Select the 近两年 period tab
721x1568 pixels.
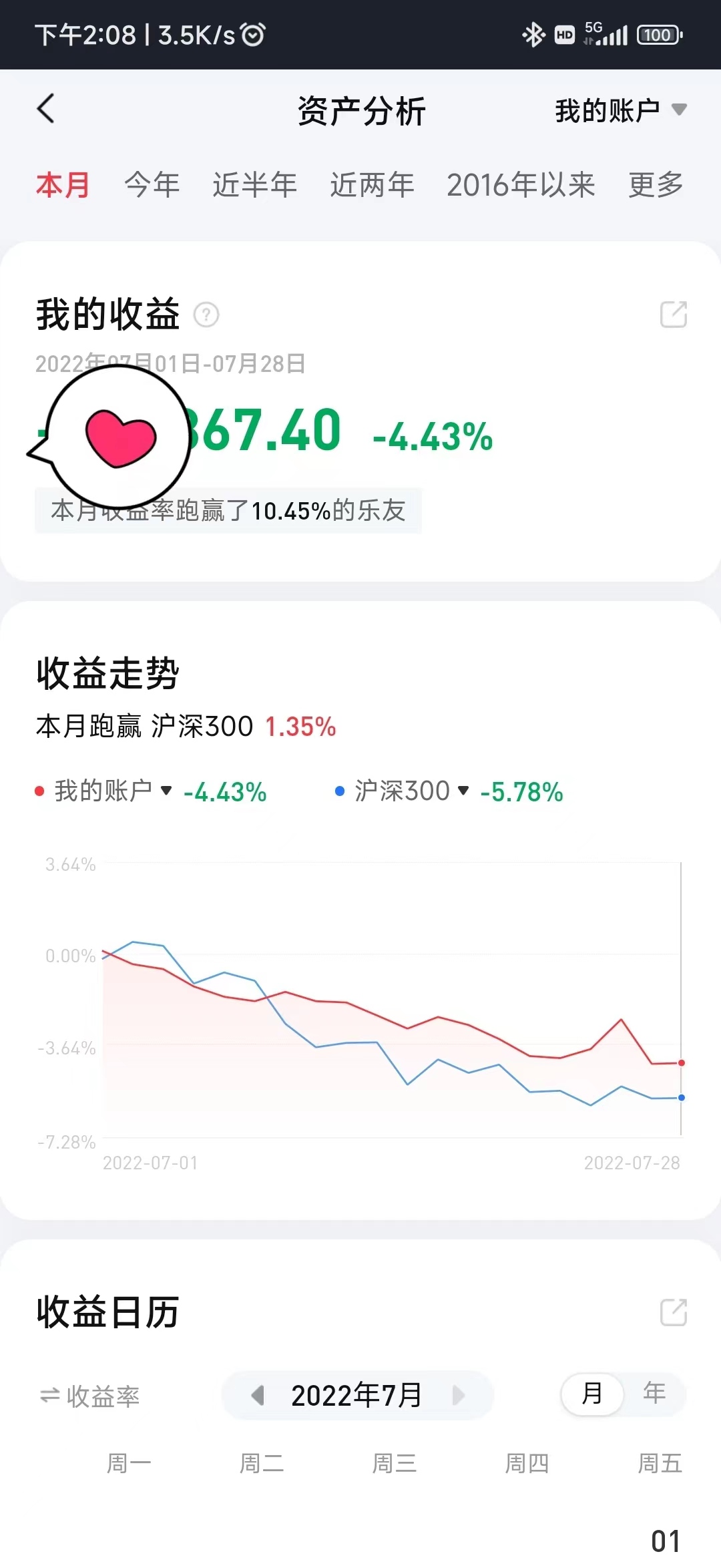point(372,185)
